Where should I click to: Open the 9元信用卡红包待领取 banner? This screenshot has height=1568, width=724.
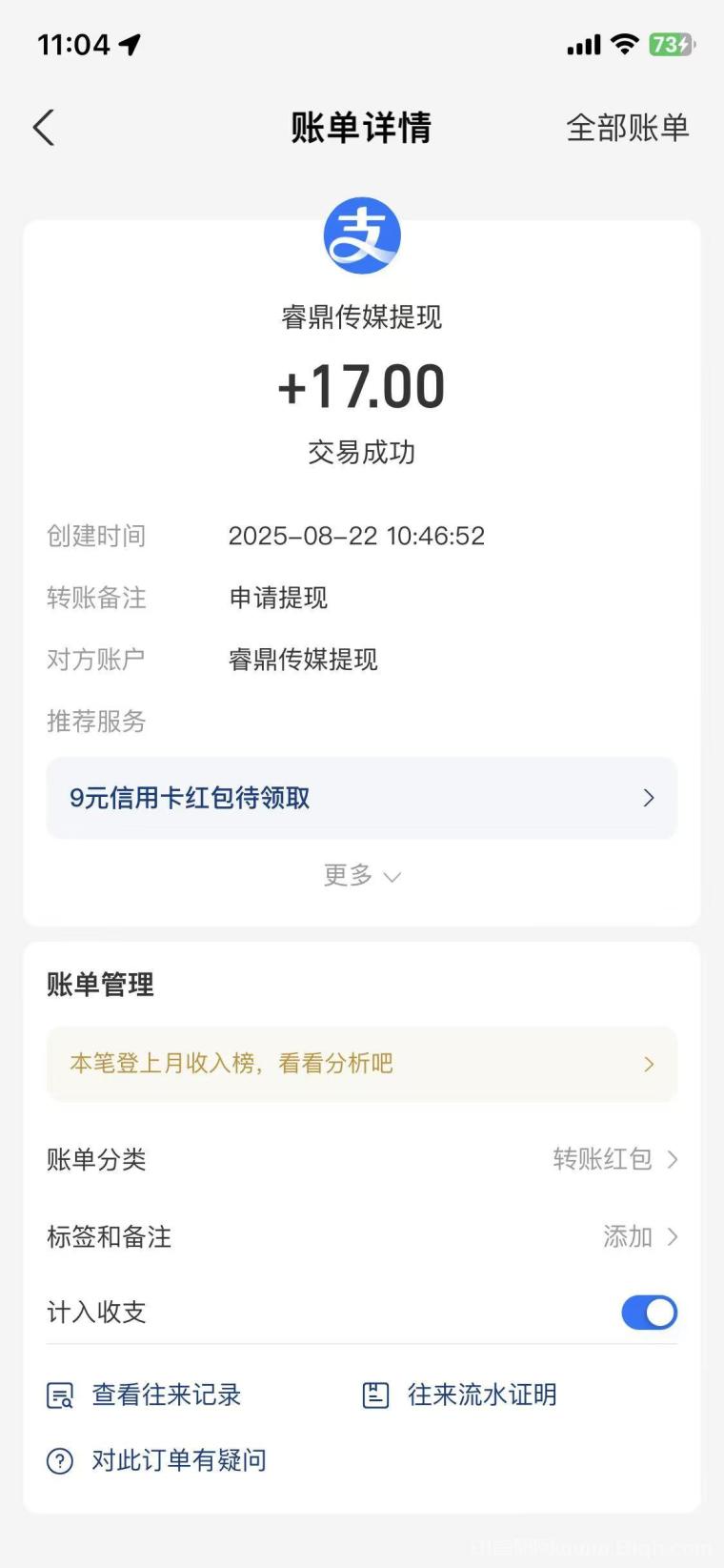(x=362, y=798)
